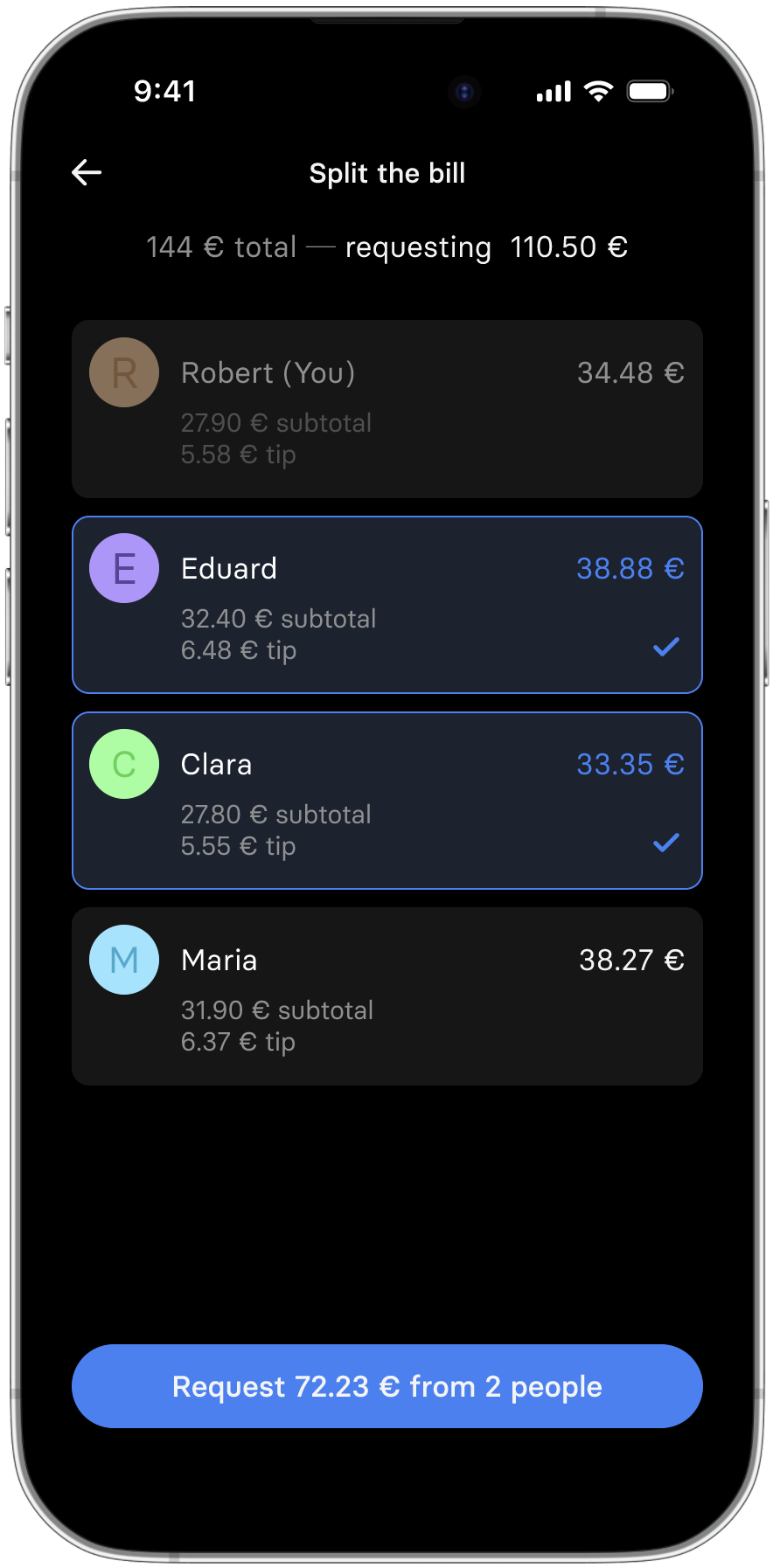
Task: Deselect Eduard's 38.88 € share
Action: [x=386, y=605]
